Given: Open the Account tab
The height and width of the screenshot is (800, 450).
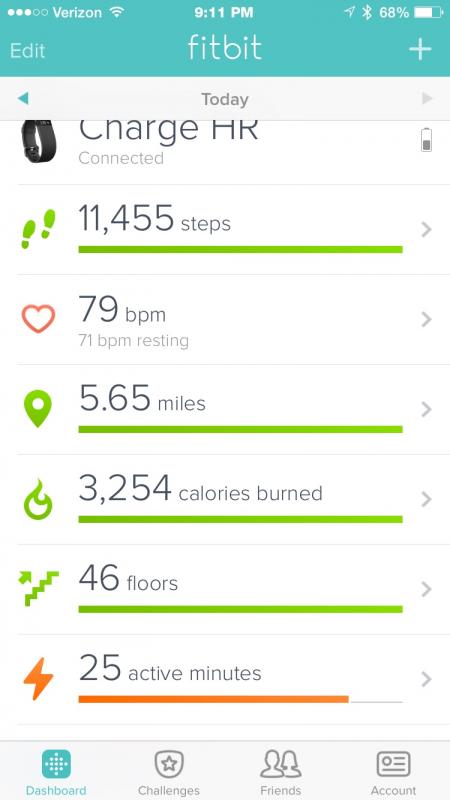Looking at the screenshot, I should tap(393, 772).
